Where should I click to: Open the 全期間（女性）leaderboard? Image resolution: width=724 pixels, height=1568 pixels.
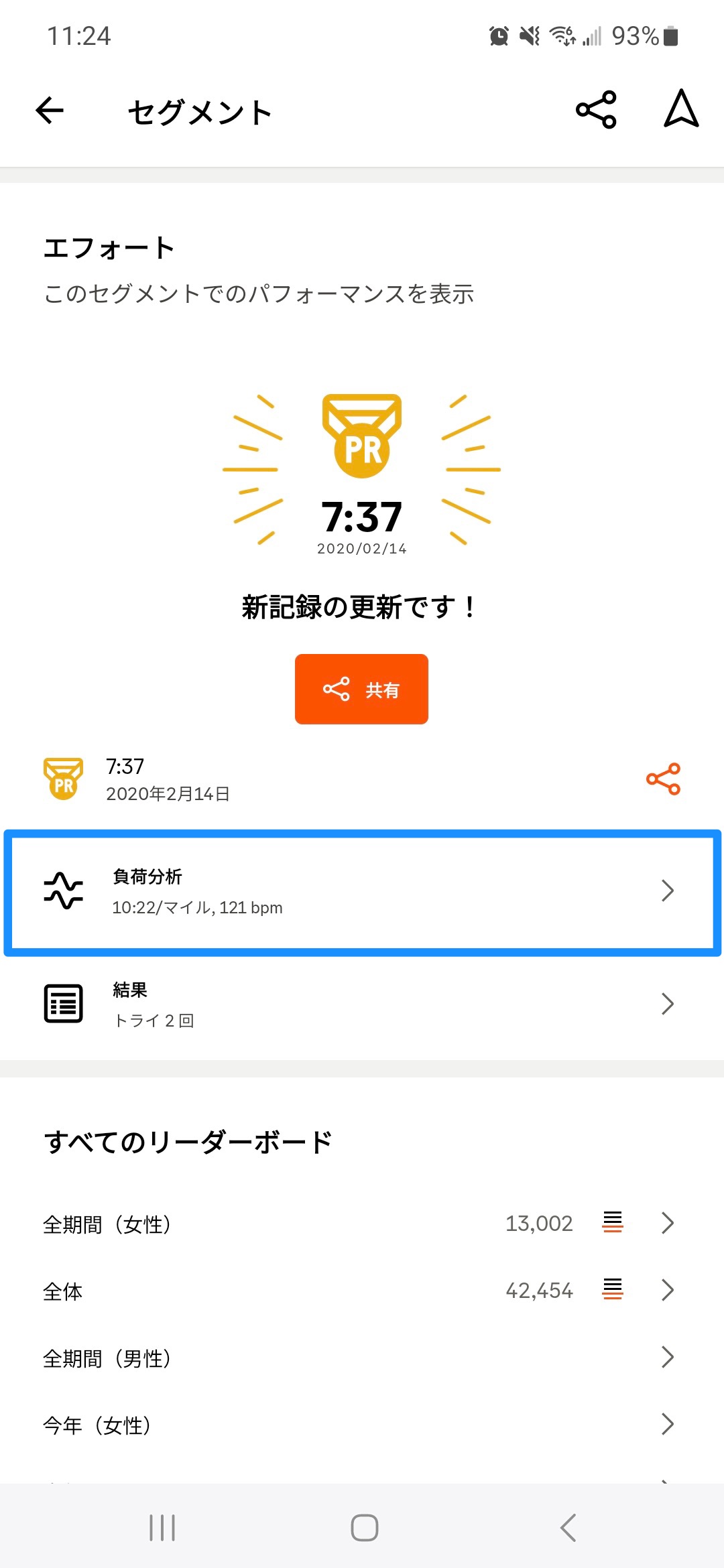tap(362, 1224)
